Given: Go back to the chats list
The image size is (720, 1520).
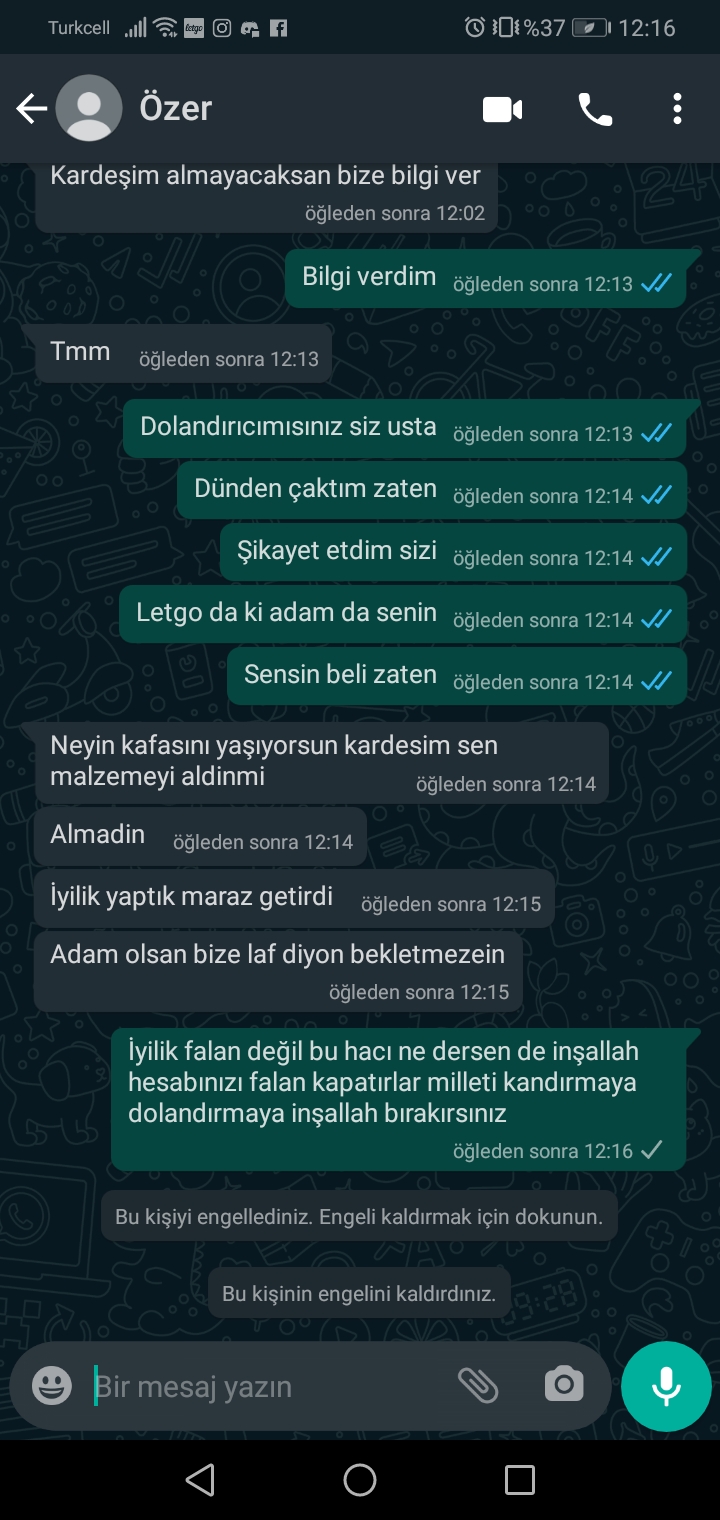Looking at the screenshot, I should tap(32, 109).
